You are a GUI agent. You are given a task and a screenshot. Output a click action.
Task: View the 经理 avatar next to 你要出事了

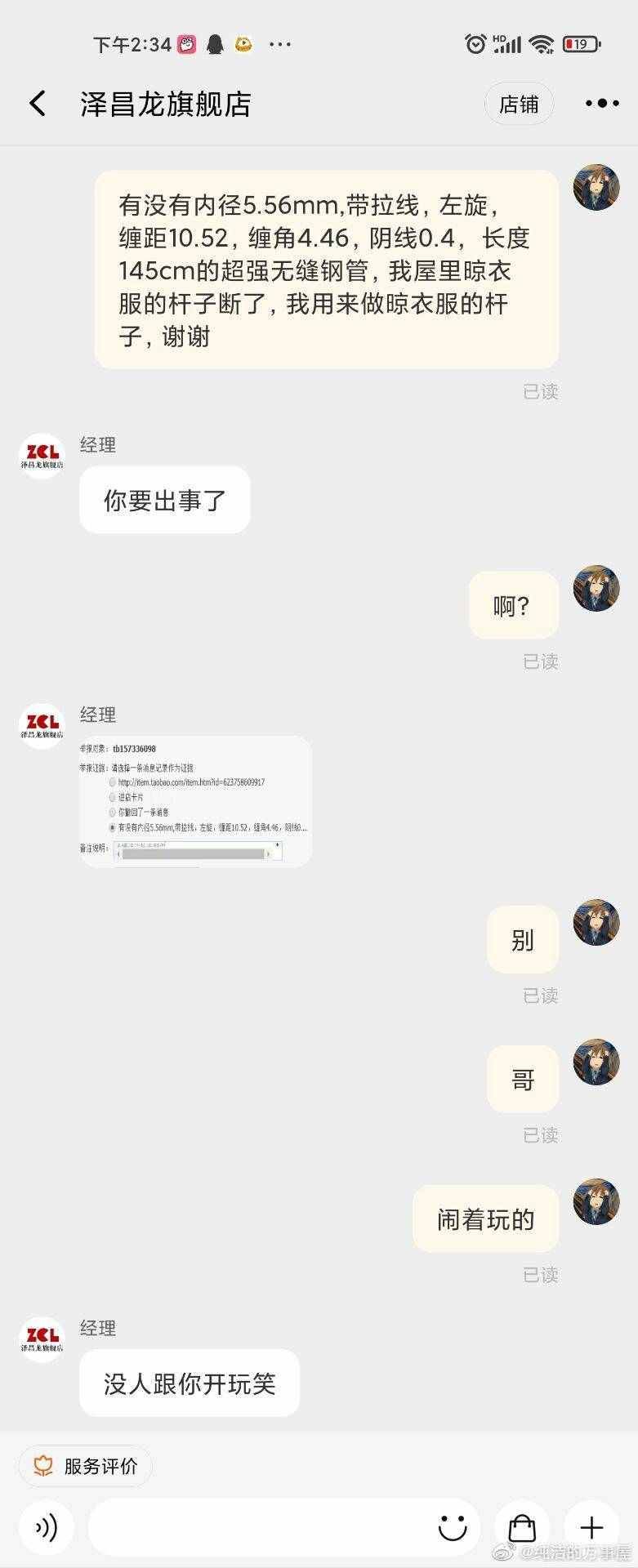point(42,456)
